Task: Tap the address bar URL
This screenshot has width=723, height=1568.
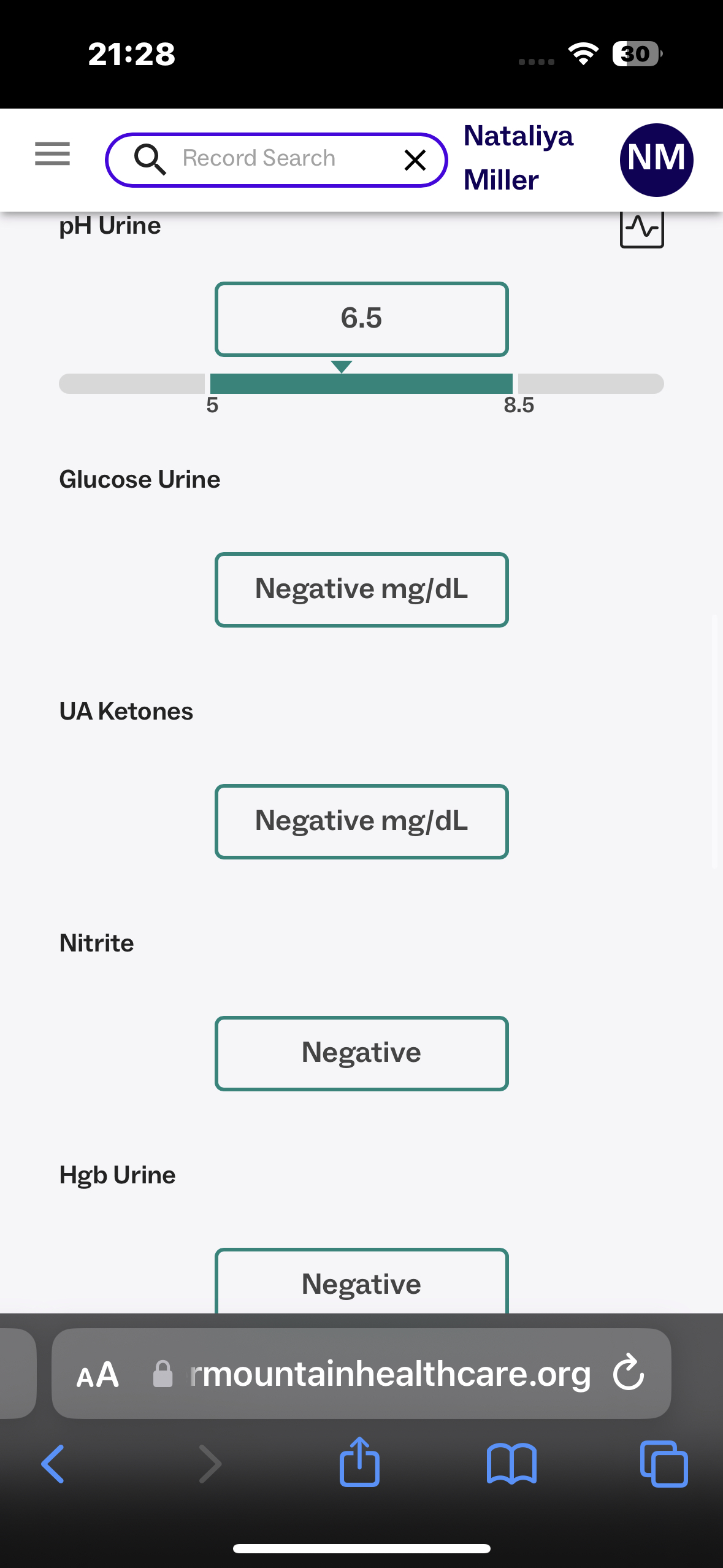Action: tap(389, 1374)
